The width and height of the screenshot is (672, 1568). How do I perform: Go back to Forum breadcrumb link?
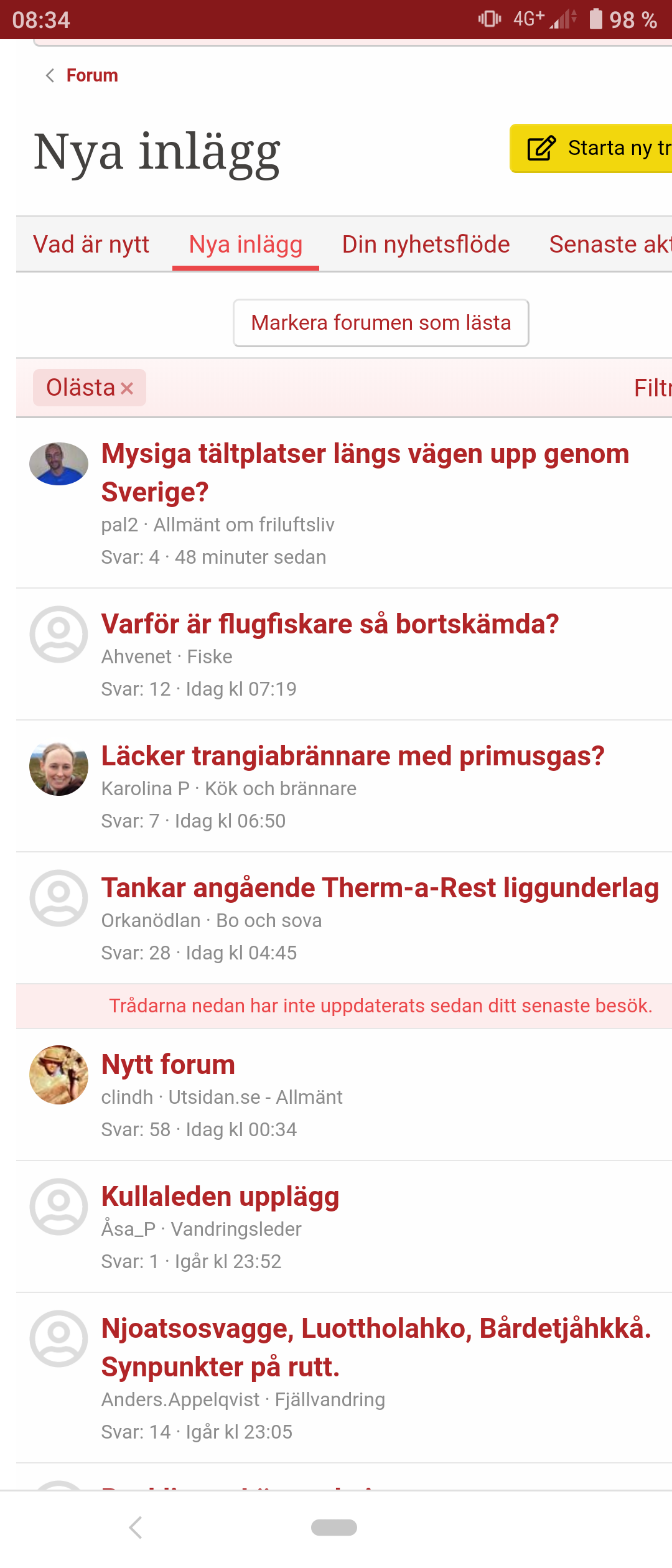click(x=91, y=75)
